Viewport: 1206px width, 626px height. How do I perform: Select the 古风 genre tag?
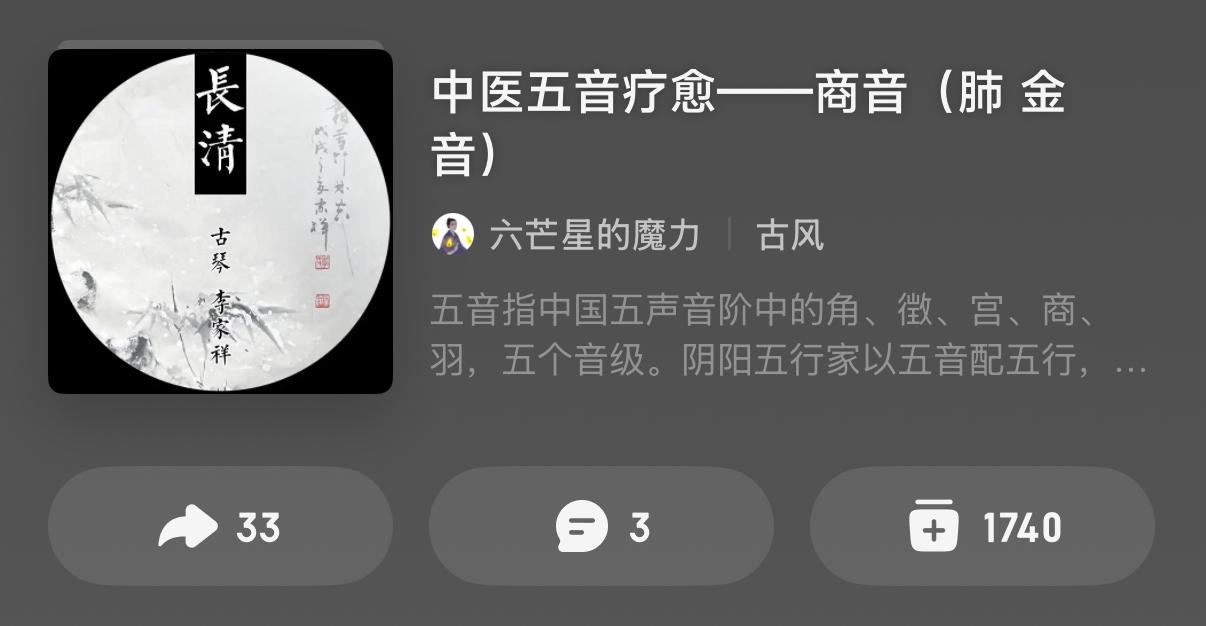(x=790, y=236)
